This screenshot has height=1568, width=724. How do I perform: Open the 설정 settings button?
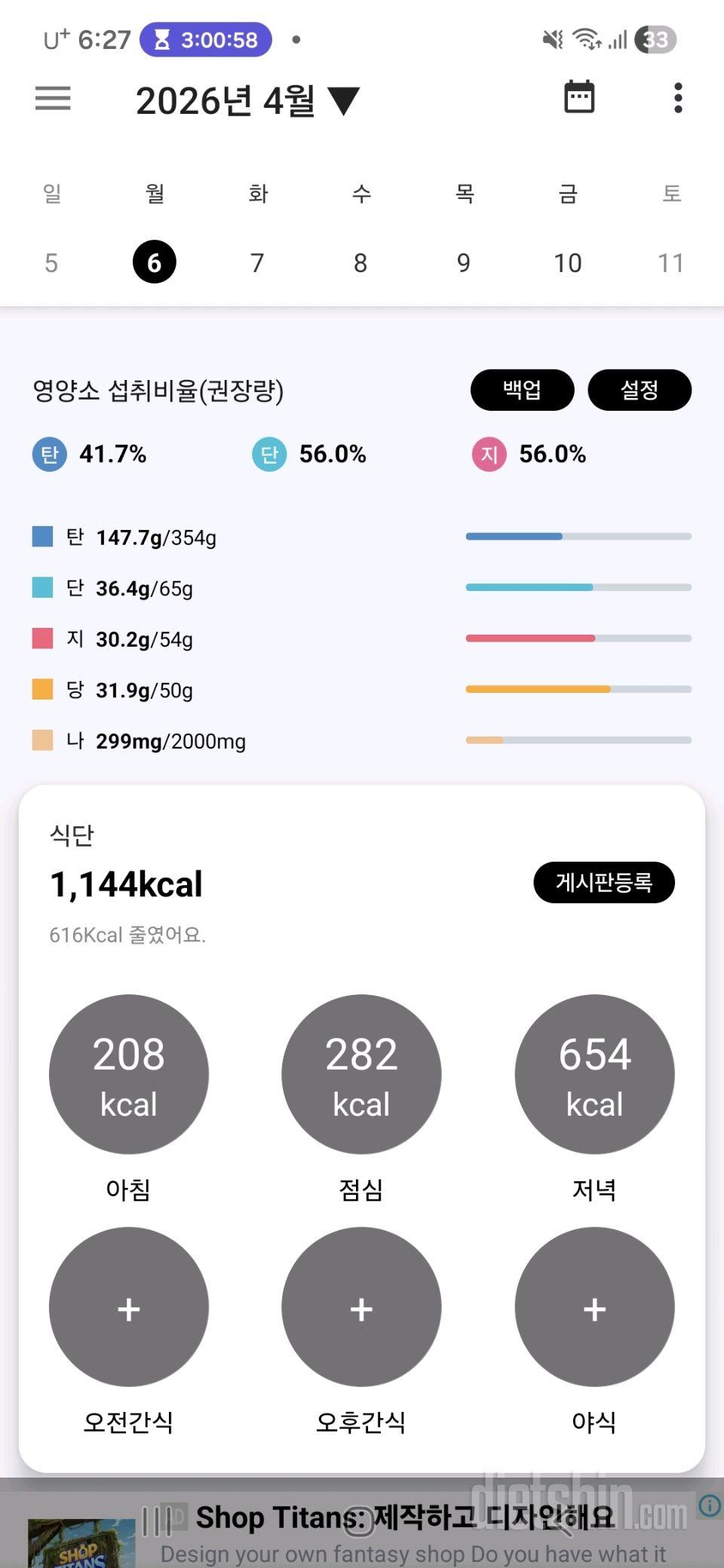pos(639,390)
